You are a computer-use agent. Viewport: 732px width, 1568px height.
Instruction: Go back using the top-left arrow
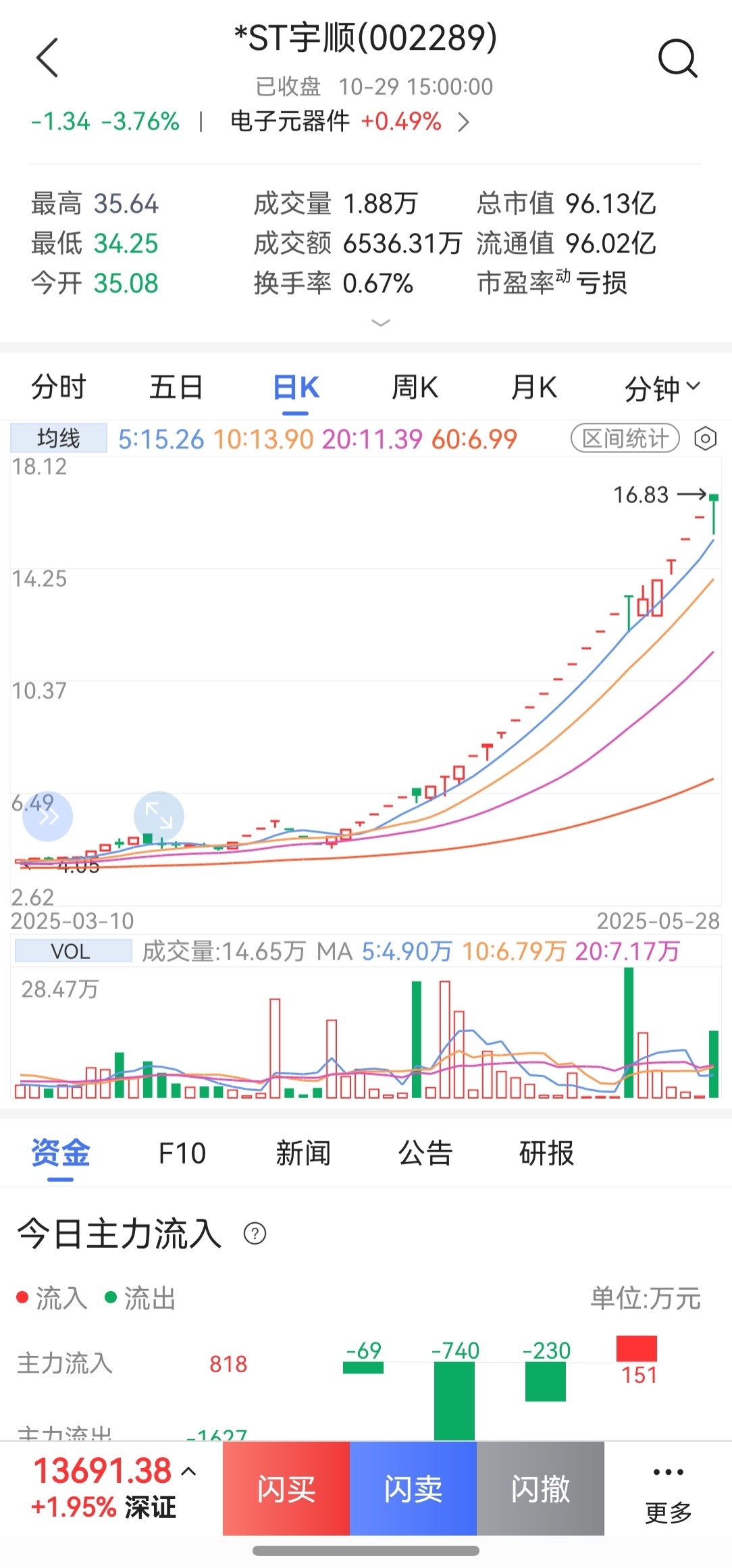(x=47, y=57)
